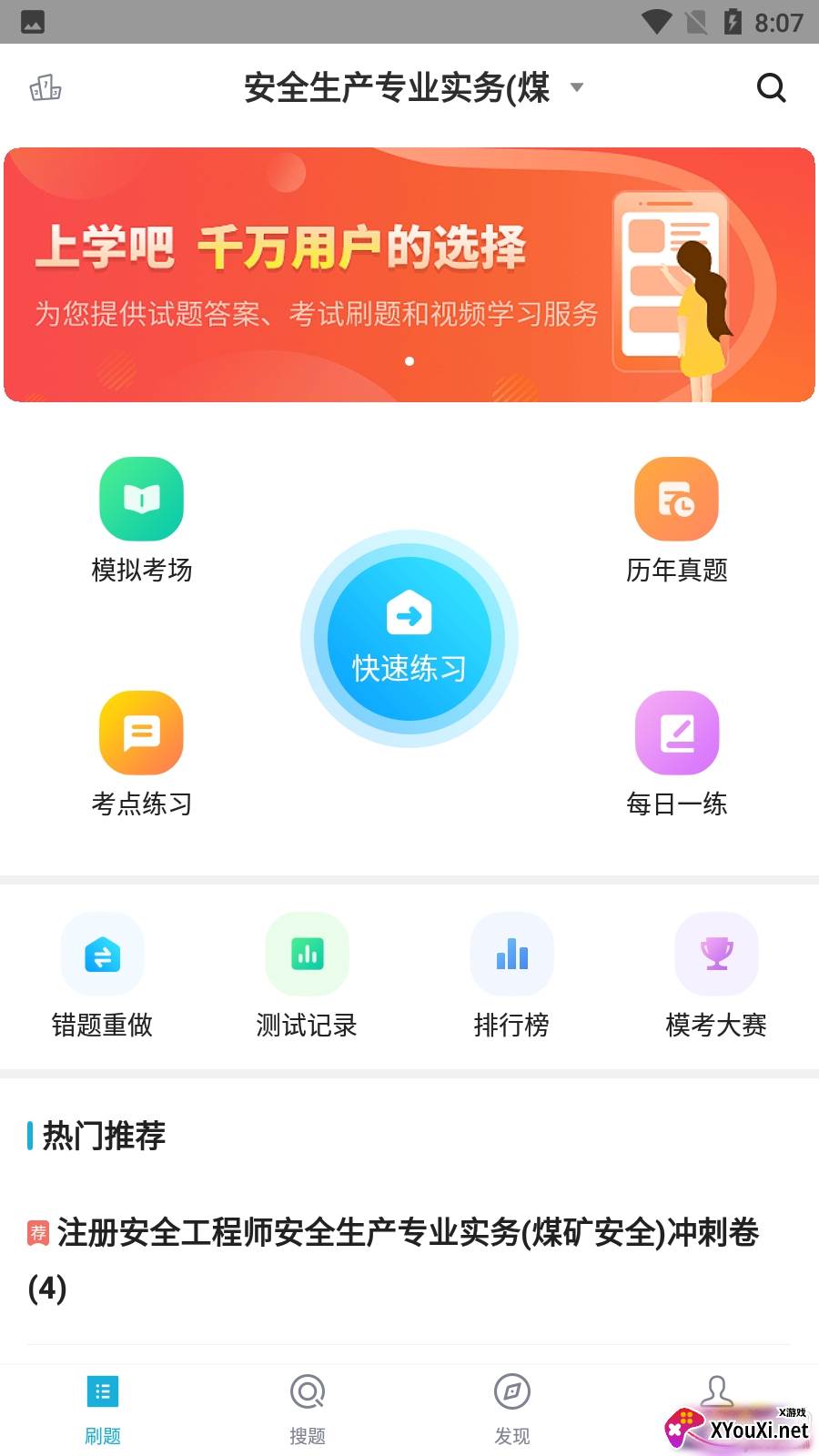Open 考点练习 (exam point practice)
This screenshot has width=819, height=1456.
(x=141, y=751)
